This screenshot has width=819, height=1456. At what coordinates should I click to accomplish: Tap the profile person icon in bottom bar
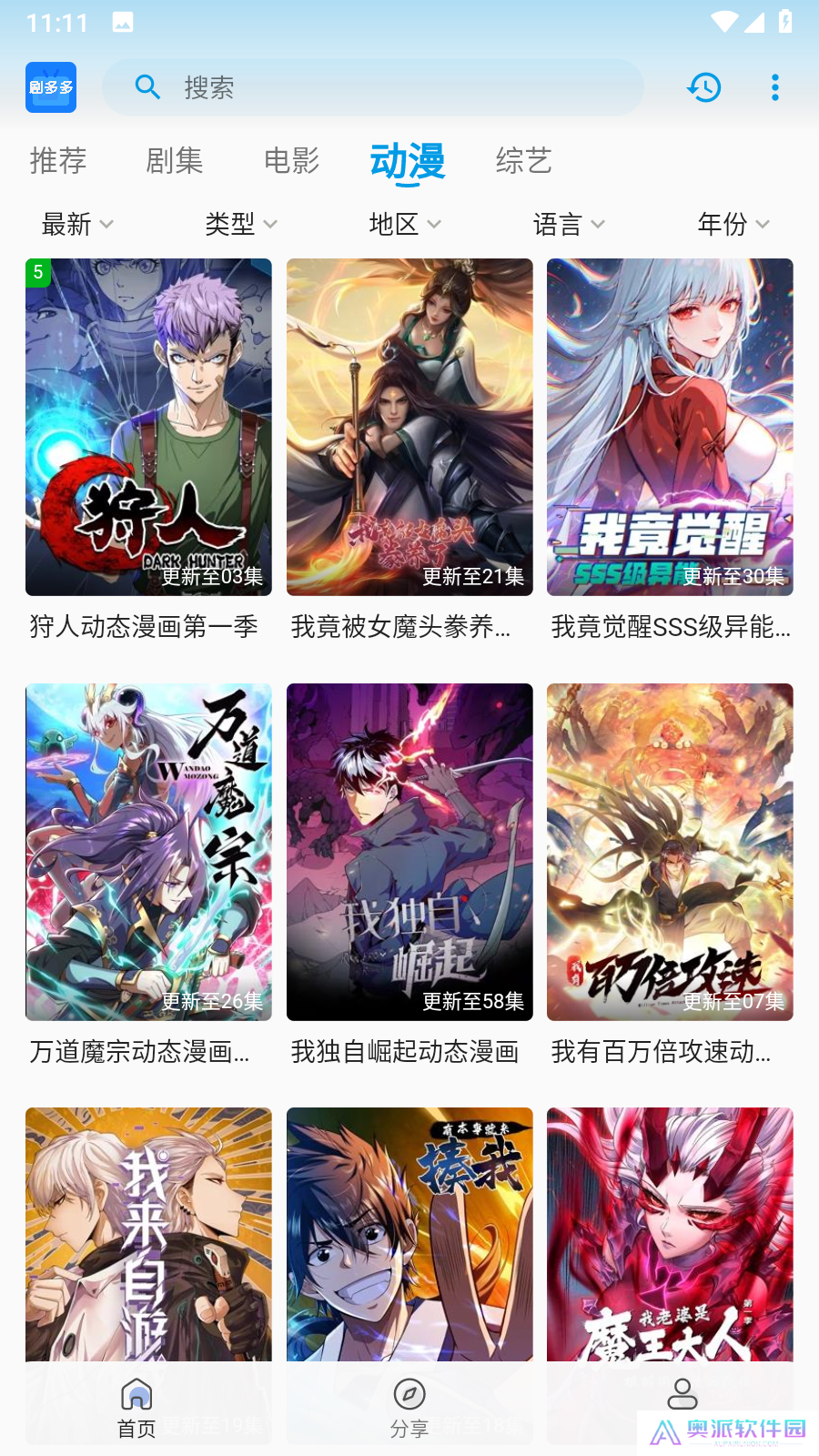coord(683,1390)
